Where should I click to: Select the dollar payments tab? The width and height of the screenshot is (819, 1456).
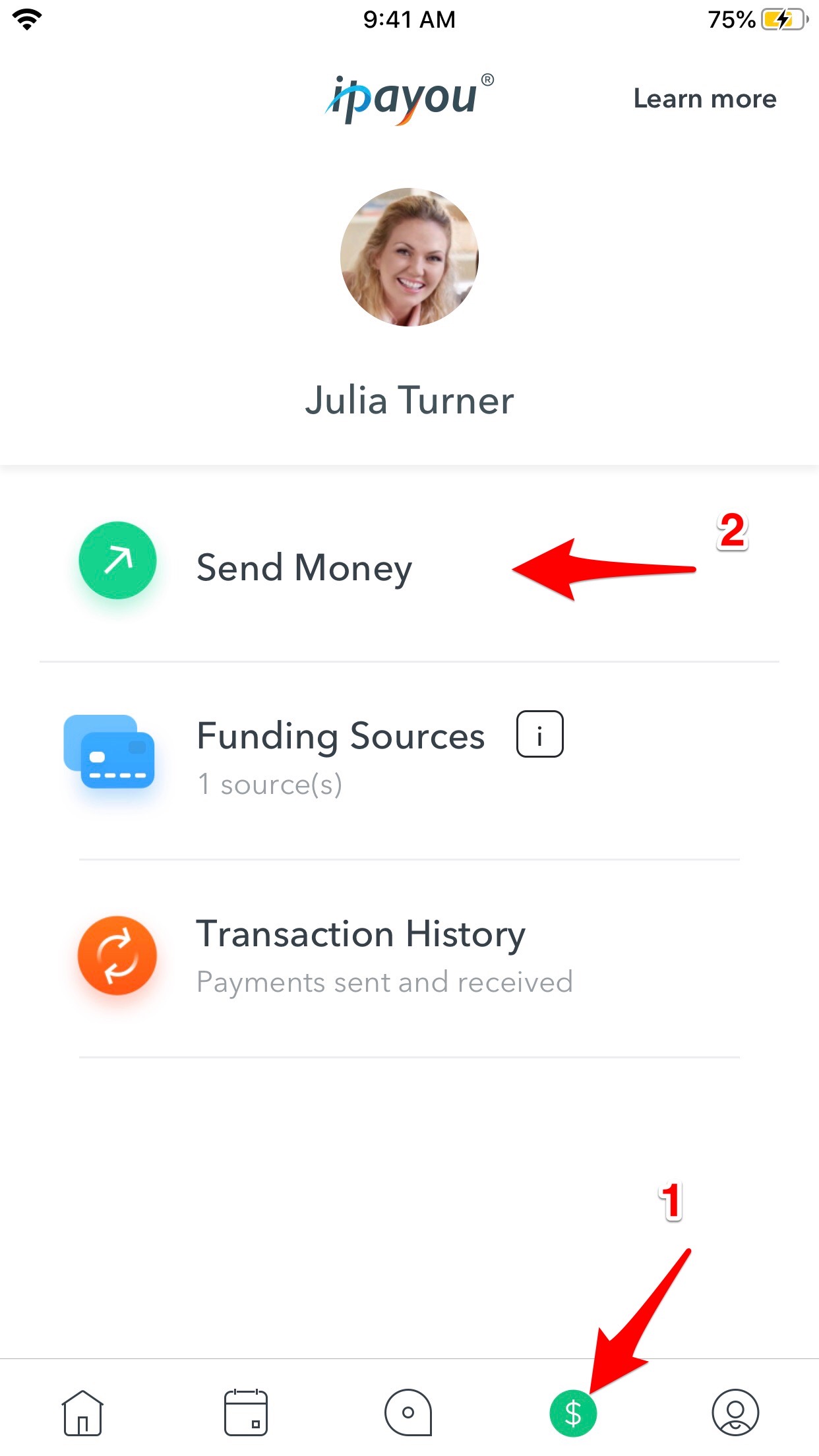pyautogui.click(x=573, y=1413)
